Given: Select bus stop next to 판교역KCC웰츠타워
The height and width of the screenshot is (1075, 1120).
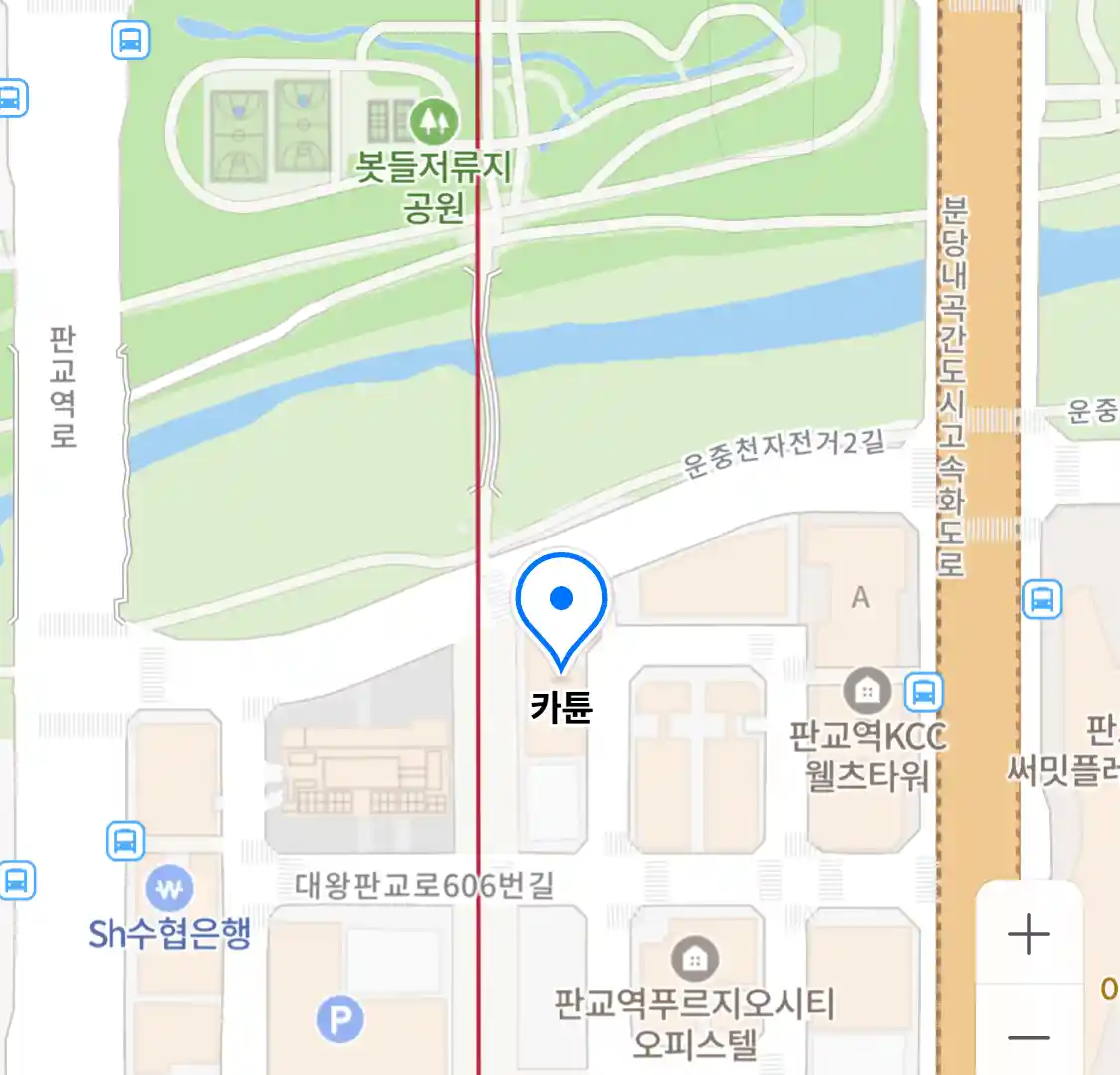Looking at the screenshot, I should (x=923, y=691).
